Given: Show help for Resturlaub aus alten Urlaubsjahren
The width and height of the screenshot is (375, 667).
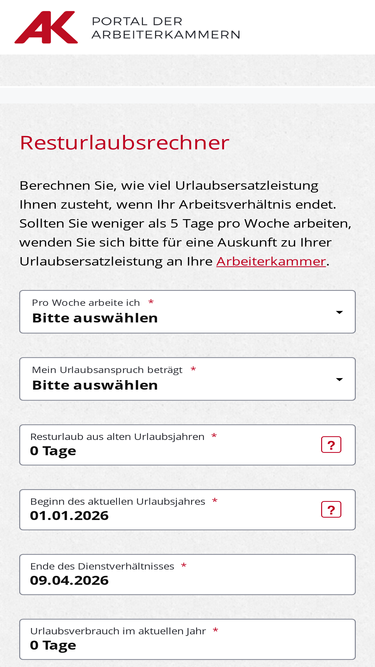Looking at the screenshot, I should [x=331, y=445].
